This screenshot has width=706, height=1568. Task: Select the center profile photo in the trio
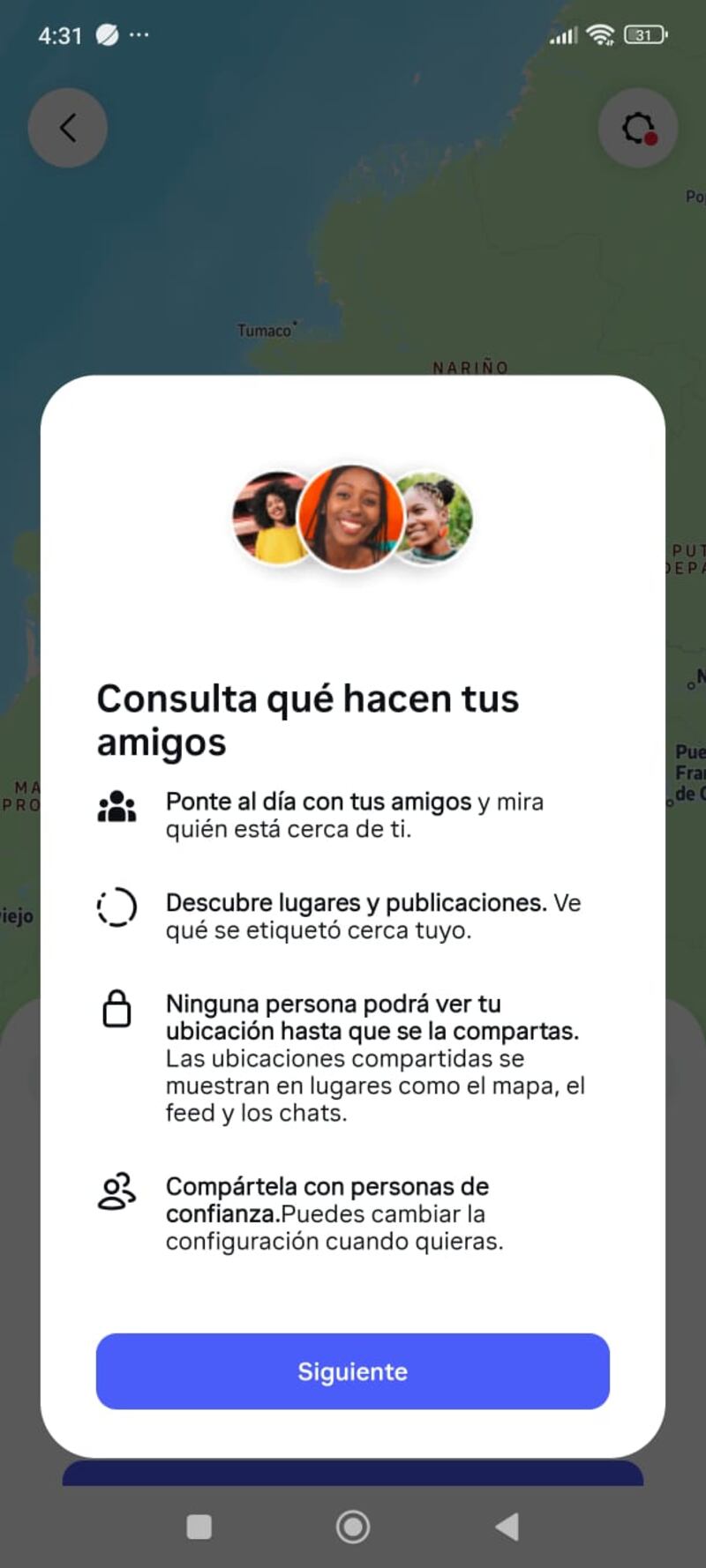pos(353,519)
